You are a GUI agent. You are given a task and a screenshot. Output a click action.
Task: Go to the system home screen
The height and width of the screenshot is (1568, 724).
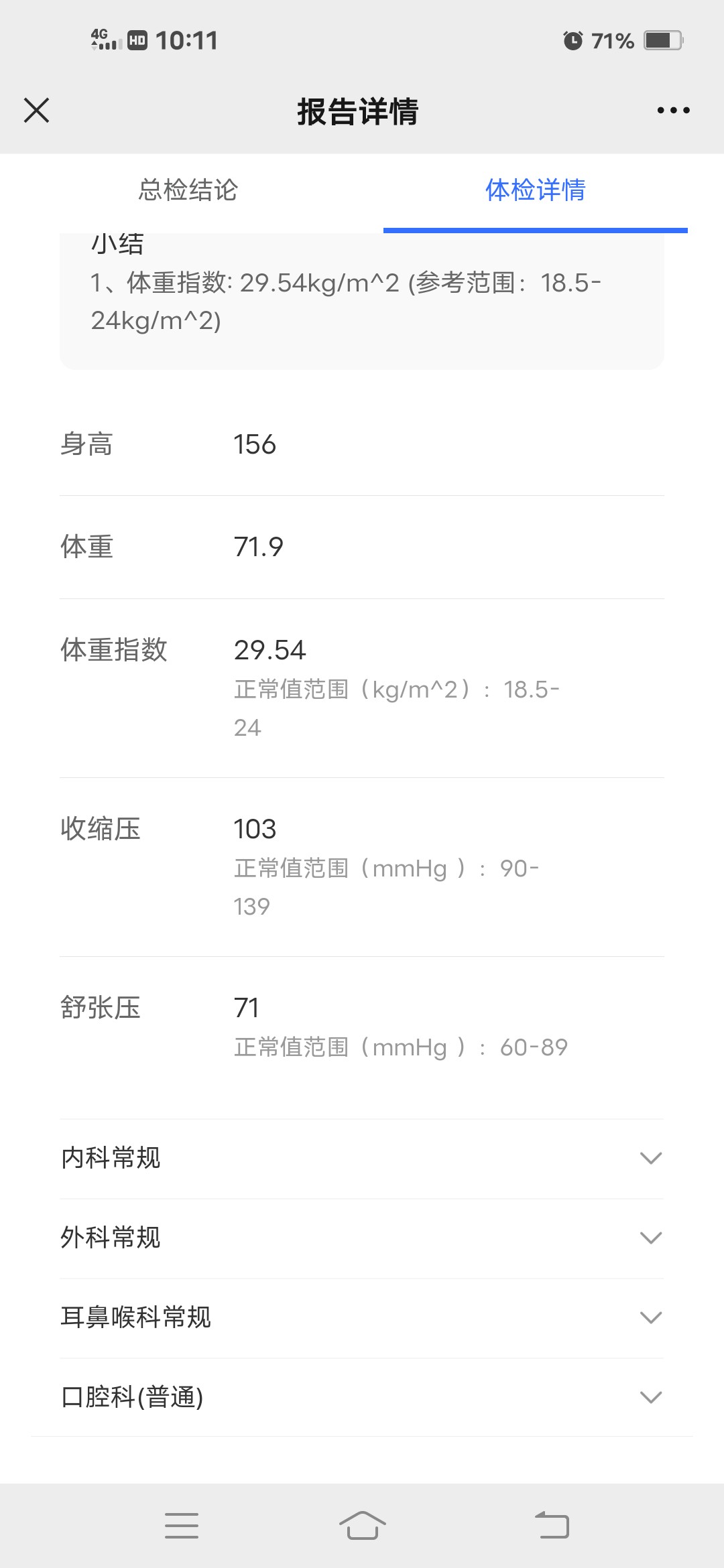(x=362, y=1526)
